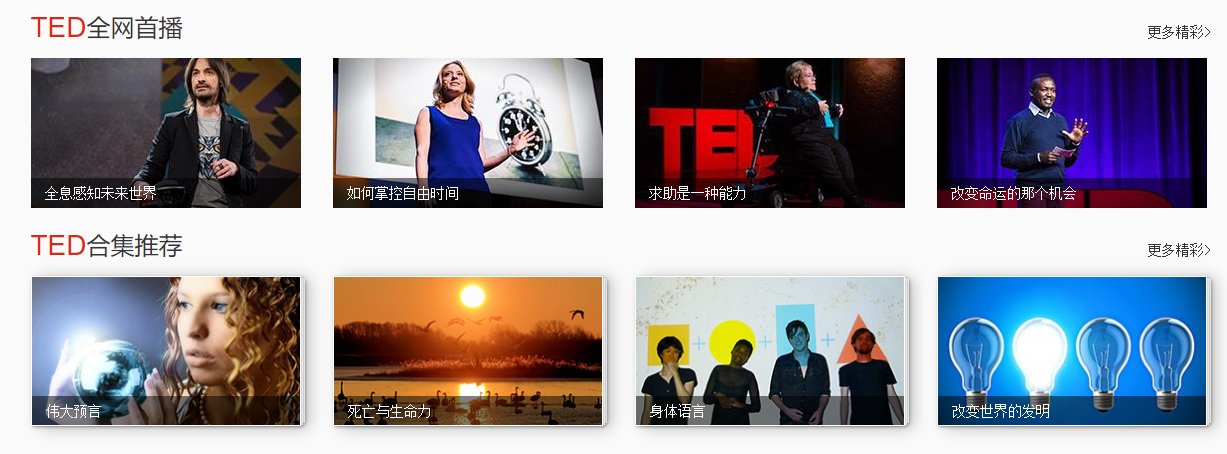Tap 更多精彩 next to TED全网首播
This screenshot has height=454, width=1227.
coord(1178,32)
